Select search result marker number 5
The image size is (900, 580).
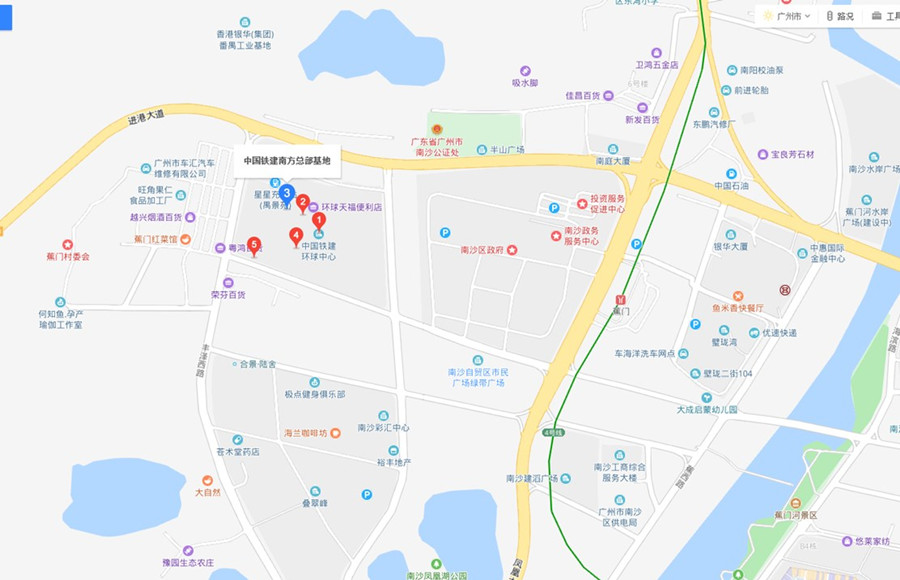pyautogui.click(x=254, y=245)
